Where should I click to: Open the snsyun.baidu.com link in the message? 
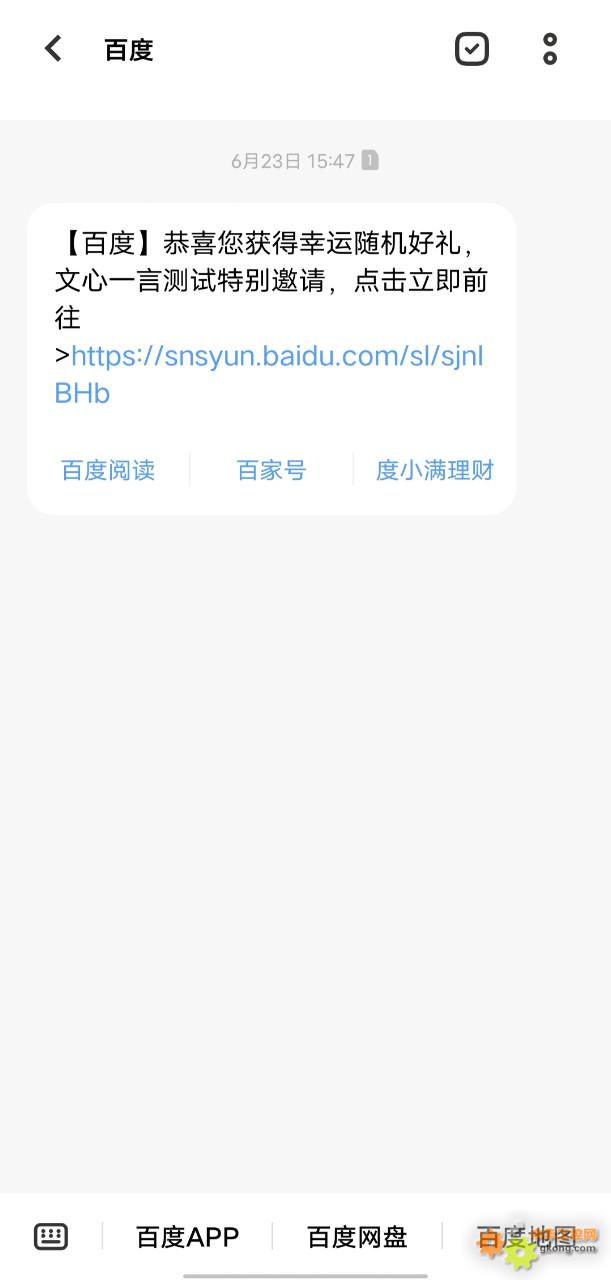270,374
